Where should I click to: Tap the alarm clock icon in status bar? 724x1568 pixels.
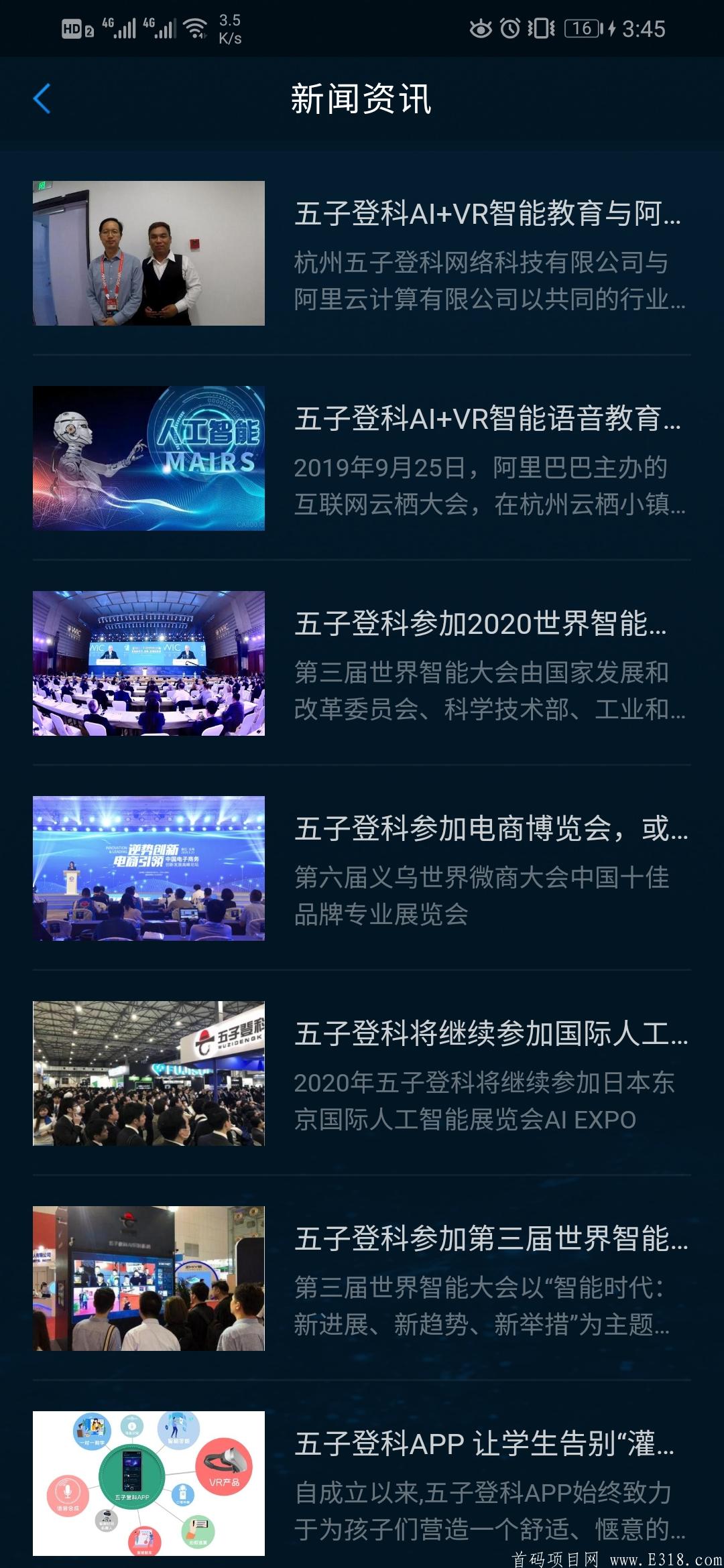pos(511,26)
